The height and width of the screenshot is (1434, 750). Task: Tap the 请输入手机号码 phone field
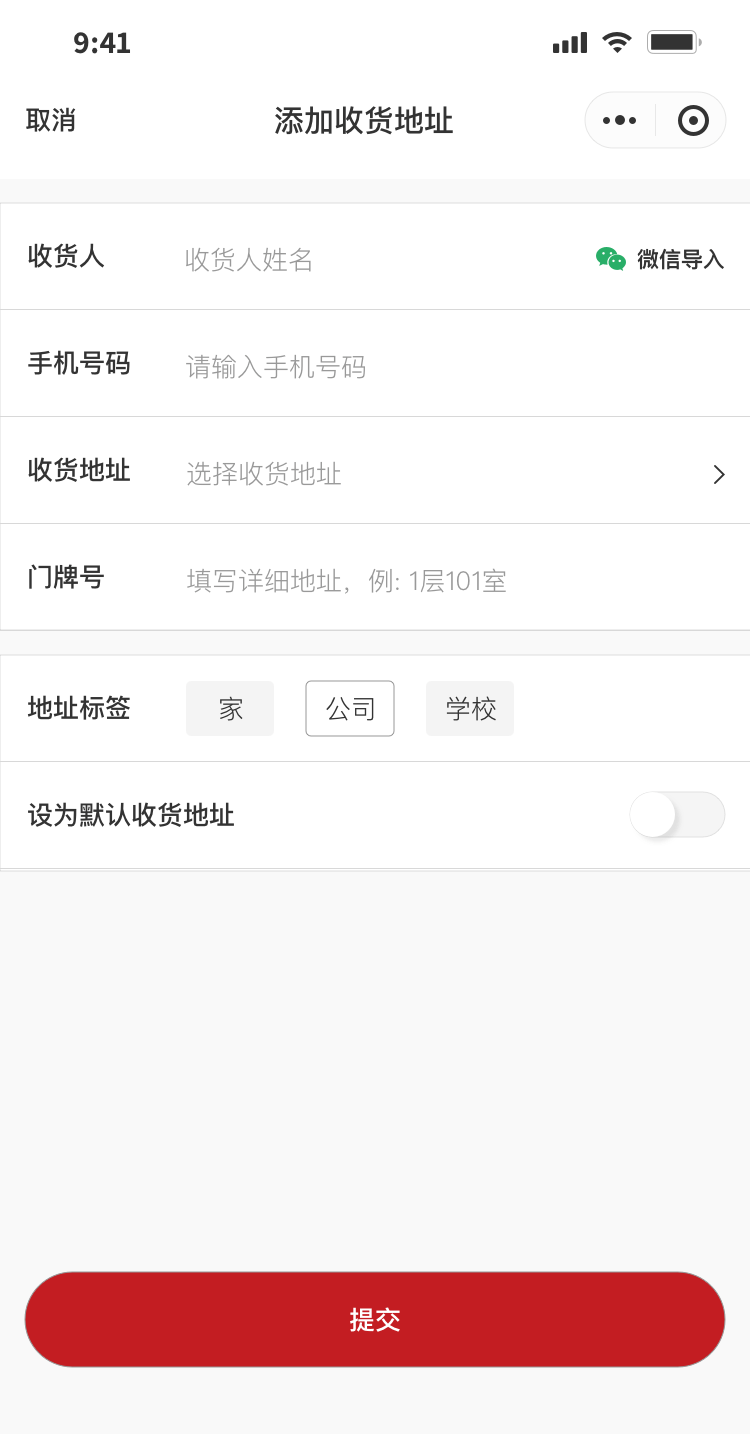440,367
